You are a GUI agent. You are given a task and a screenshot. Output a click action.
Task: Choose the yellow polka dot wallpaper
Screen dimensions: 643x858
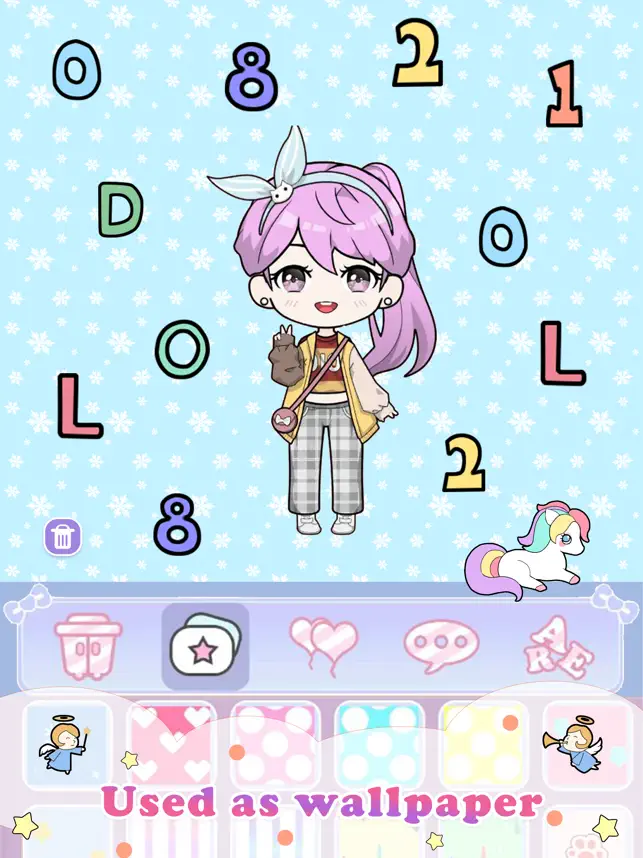point(484,744)
